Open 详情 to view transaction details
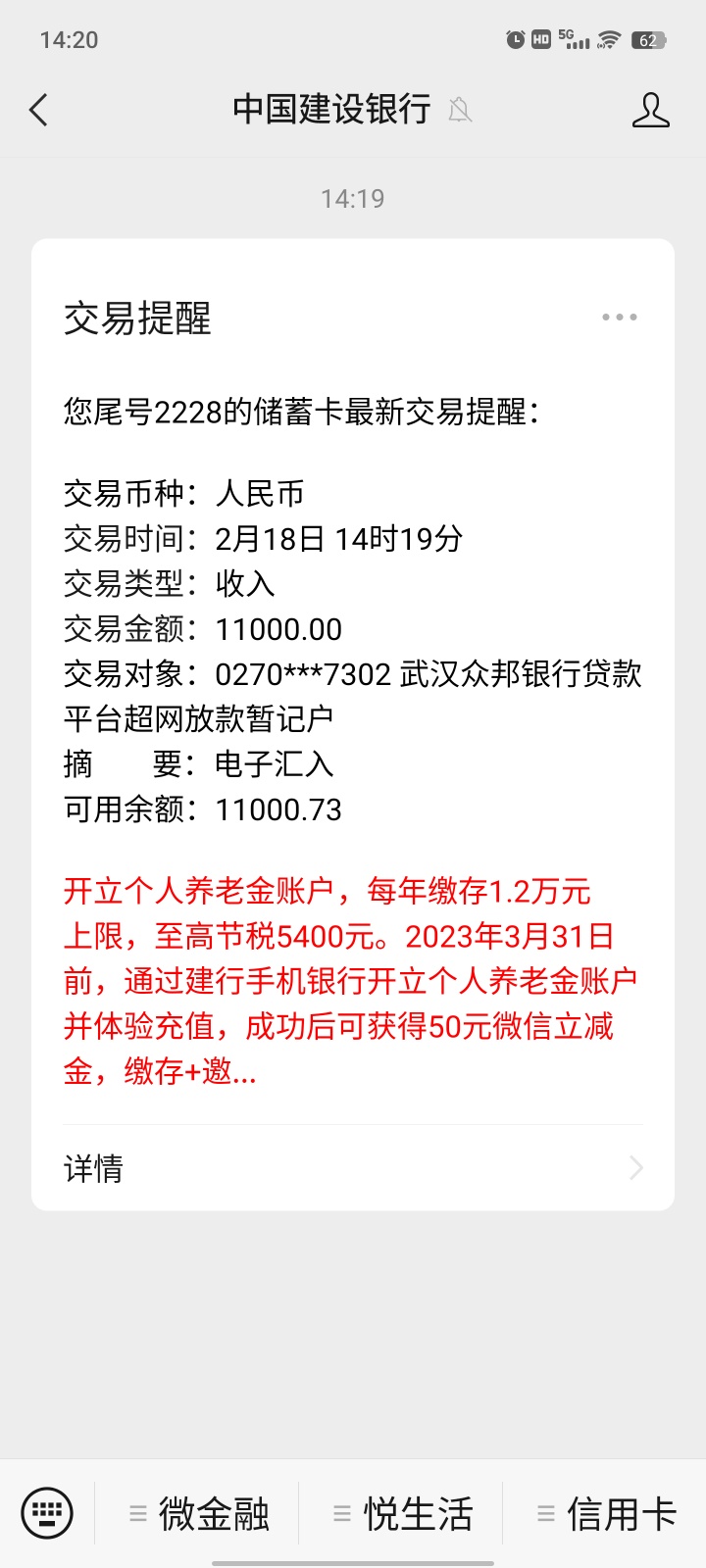The width and height of the screenshot is (706, 1568). (x=353, y=1168)
